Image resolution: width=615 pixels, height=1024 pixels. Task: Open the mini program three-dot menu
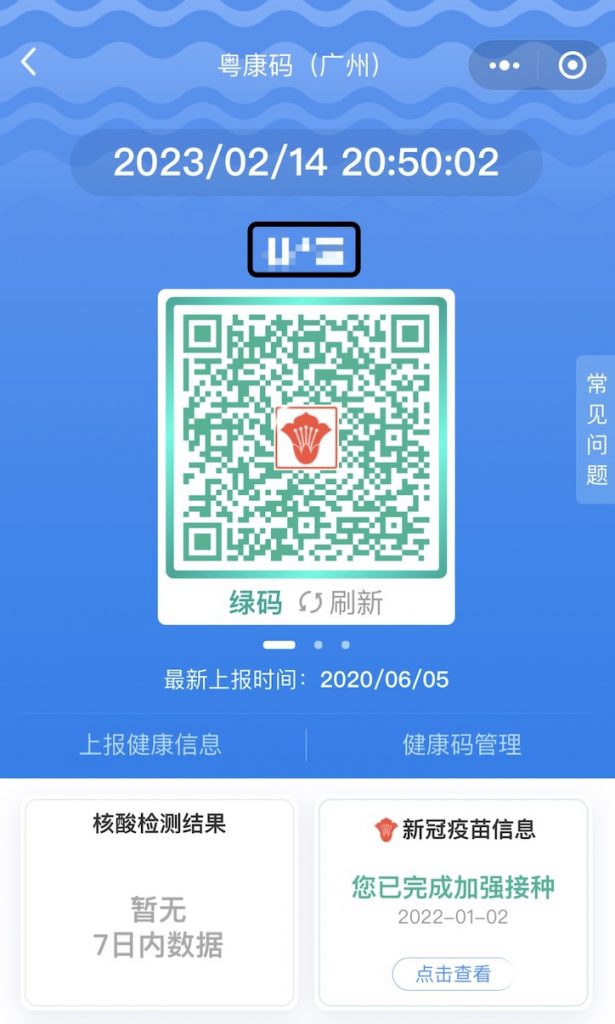(x=504, y=66)
